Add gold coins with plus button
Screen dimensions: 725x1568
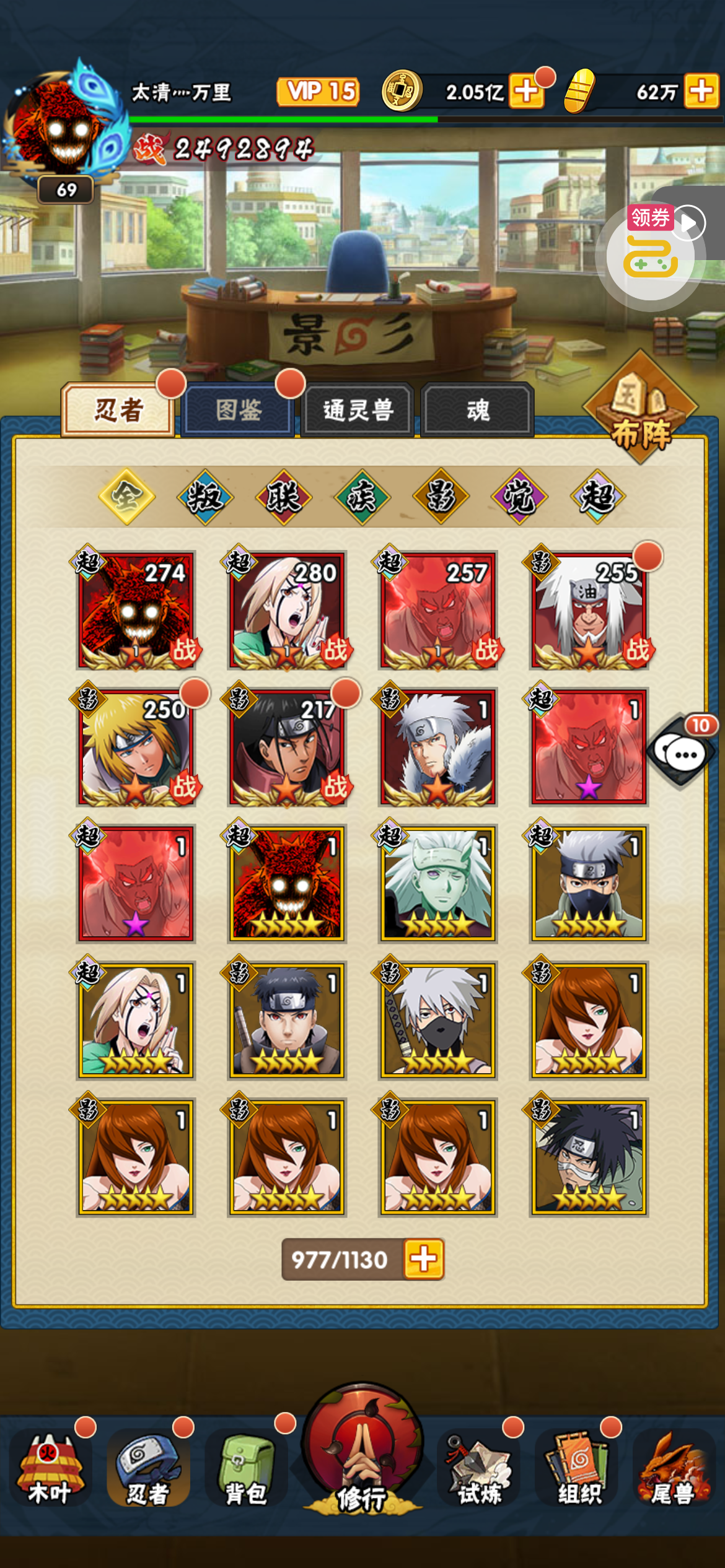click(526, 92)
